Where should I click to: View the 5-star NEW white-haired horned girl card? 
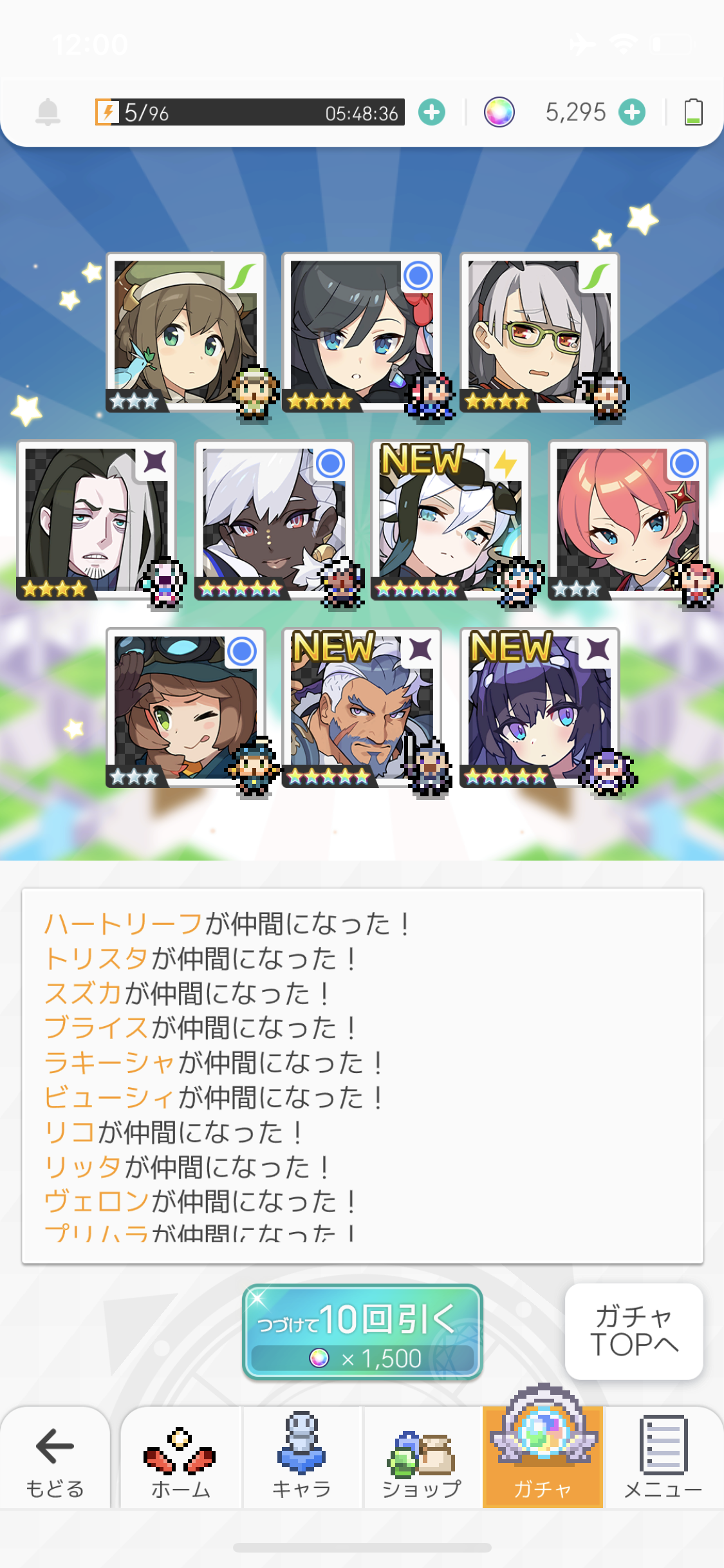[x=450, y=520]
